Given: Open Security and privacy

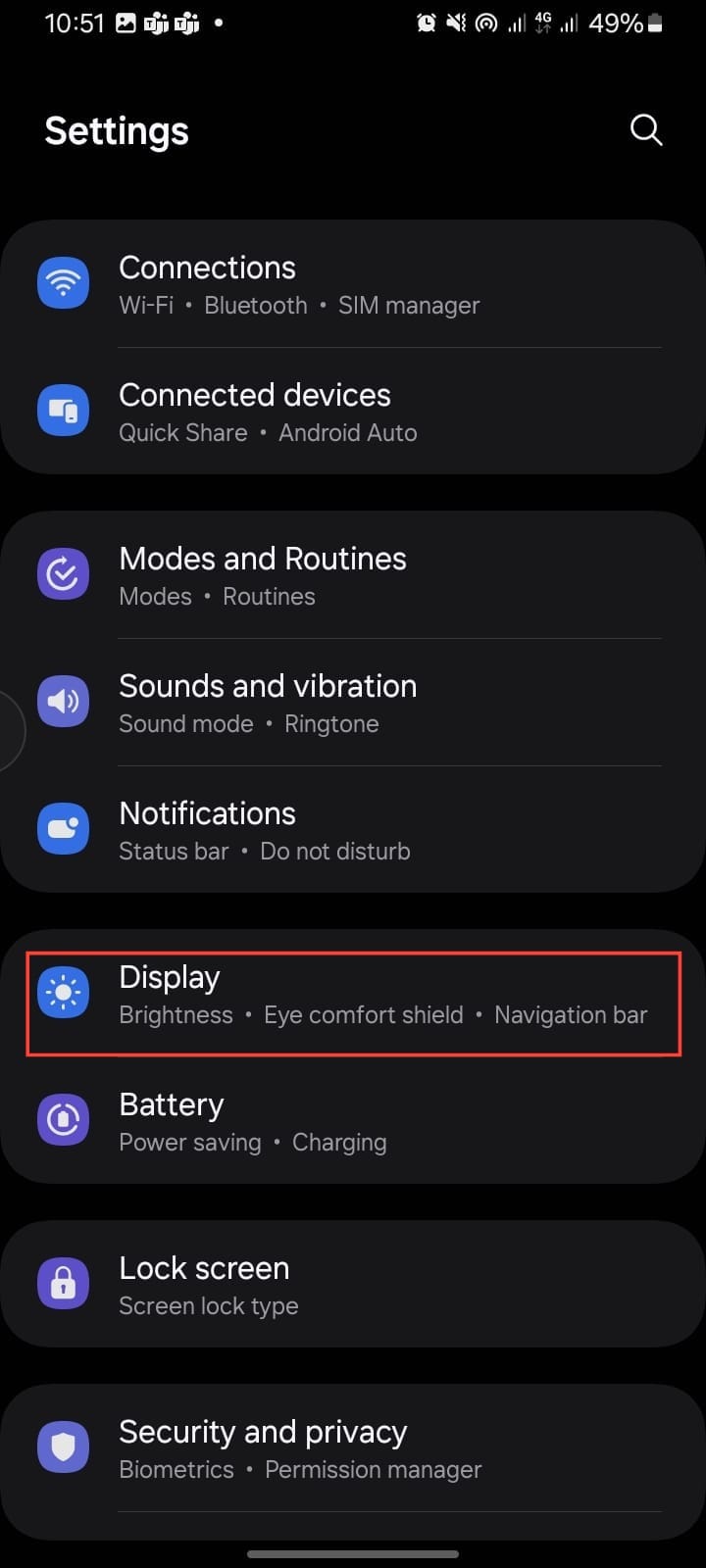Looking at the screenshot, I should [353, 1448].
